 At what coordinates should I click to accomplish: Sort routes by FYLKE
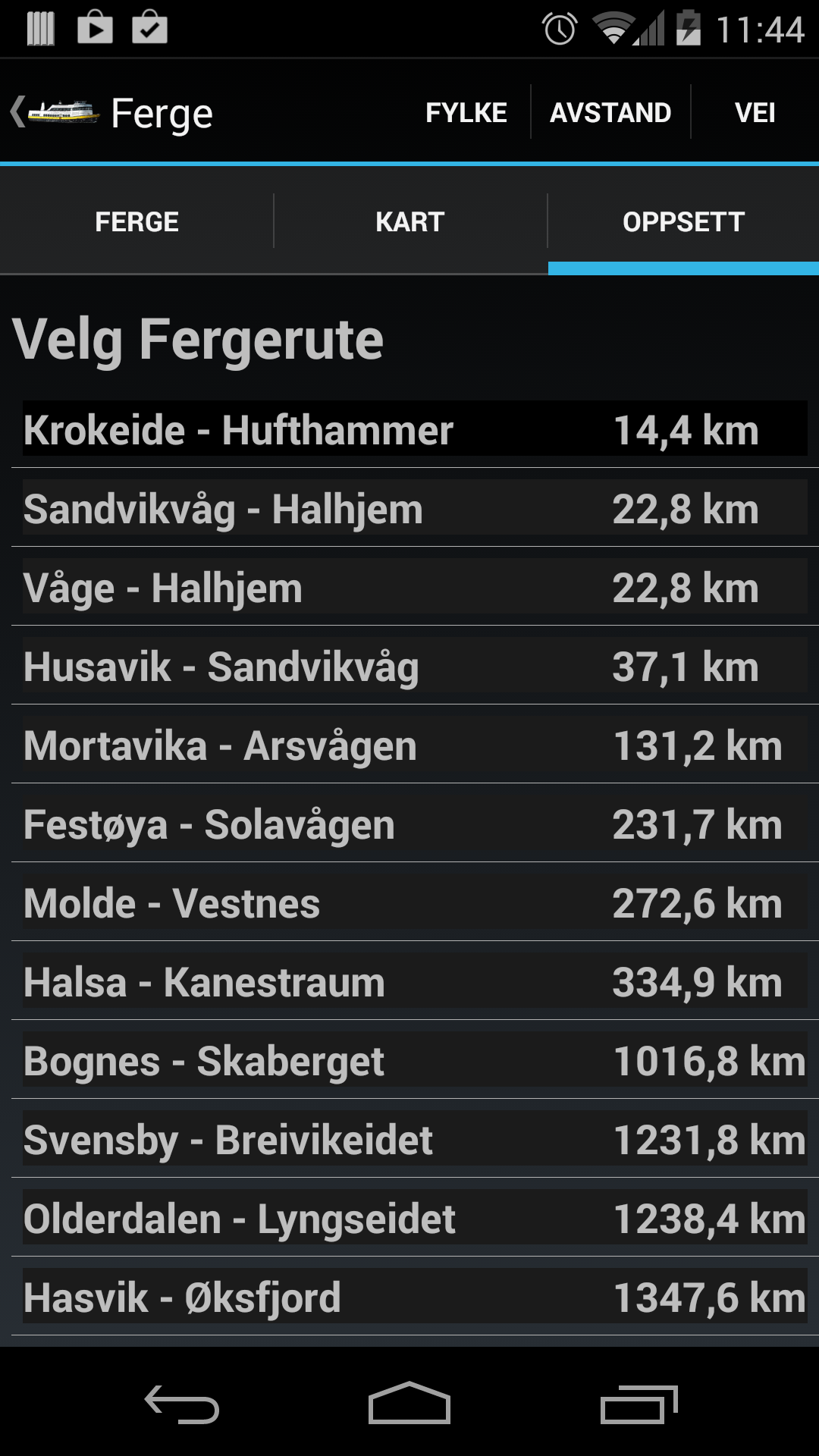coord(466,112)
